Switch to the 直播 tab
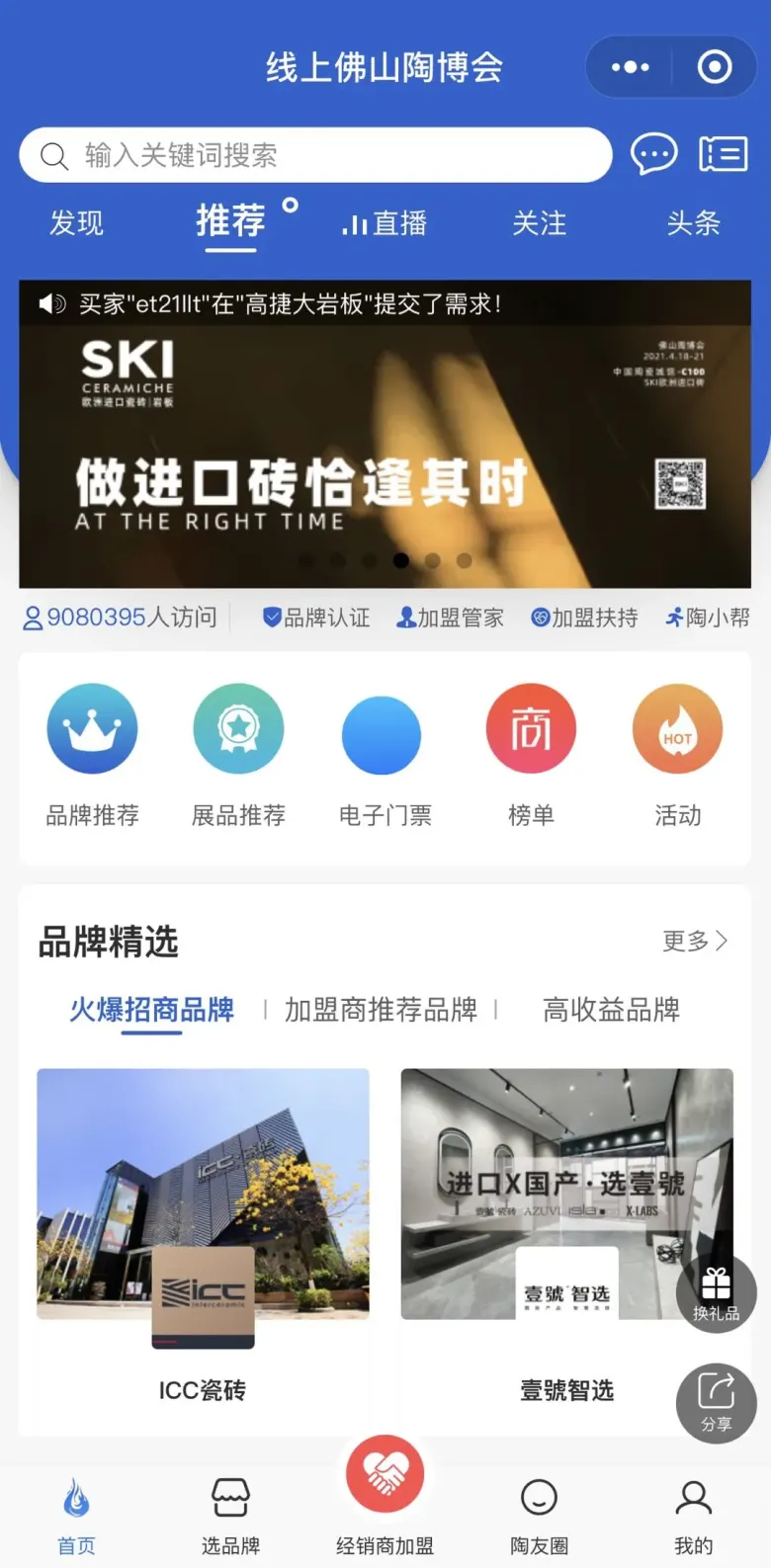The width and height of the screenshot is (771, 1568). [385, 224]
